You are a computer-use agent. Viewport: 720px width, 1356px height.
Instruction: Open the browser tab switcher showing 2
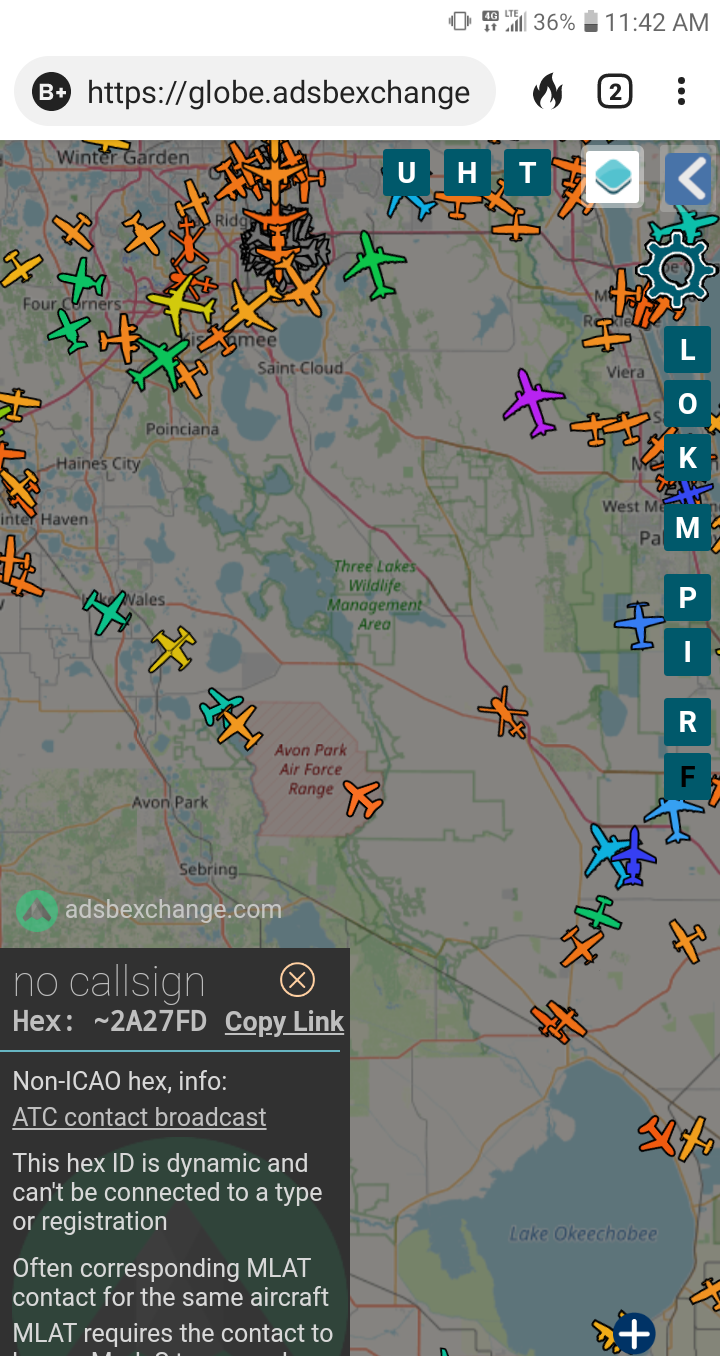[x=614, y=93]
